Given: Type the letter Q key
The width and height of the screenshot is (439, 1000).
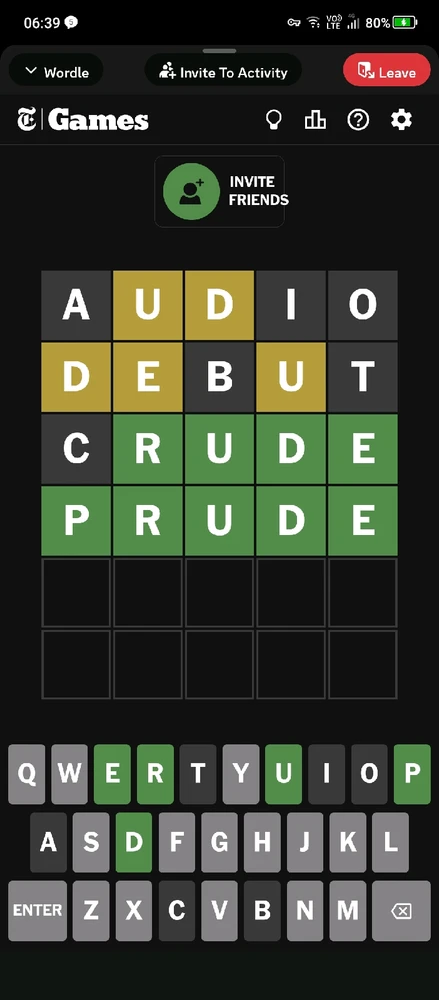Looking at the screenshot, I should tap(27, 774).
